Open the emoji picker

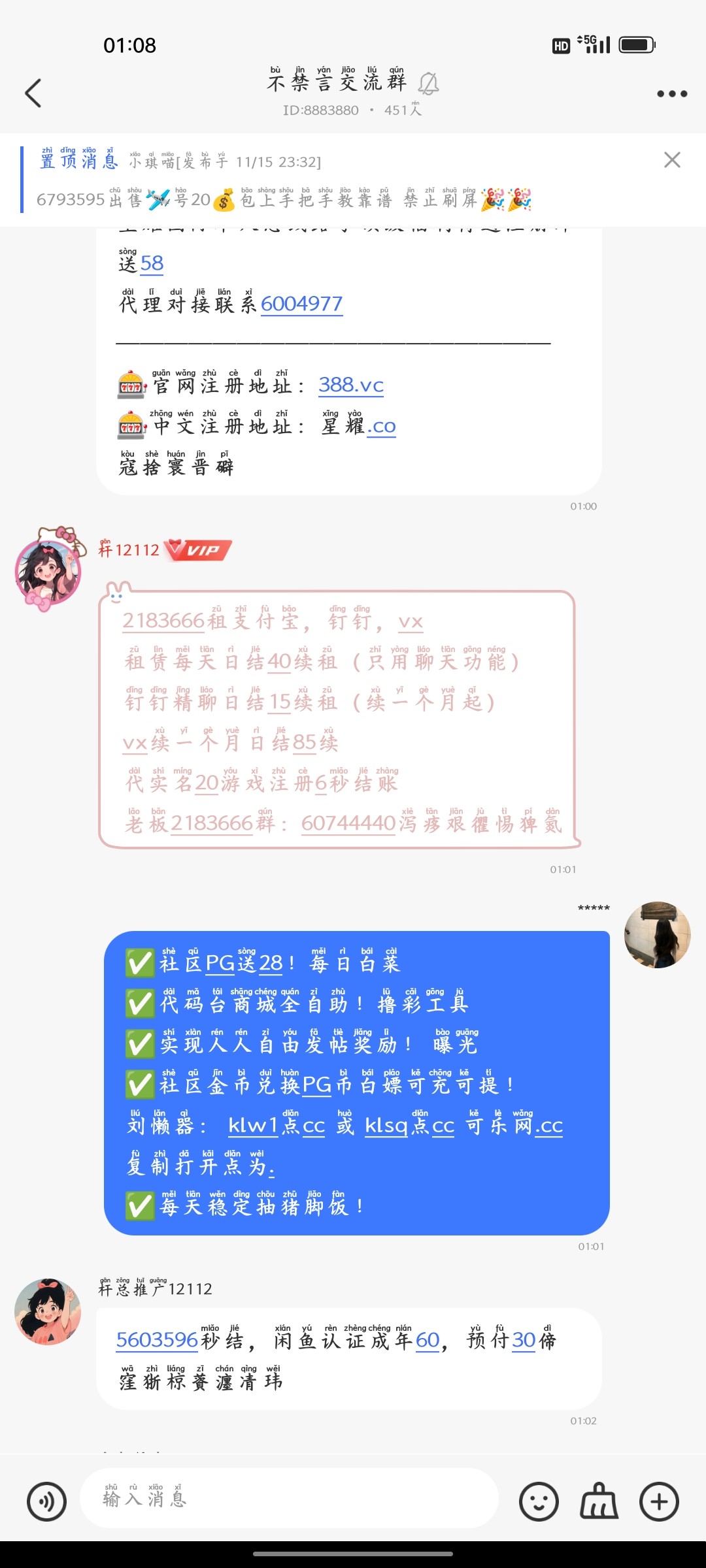click(x=539, y=1499)
